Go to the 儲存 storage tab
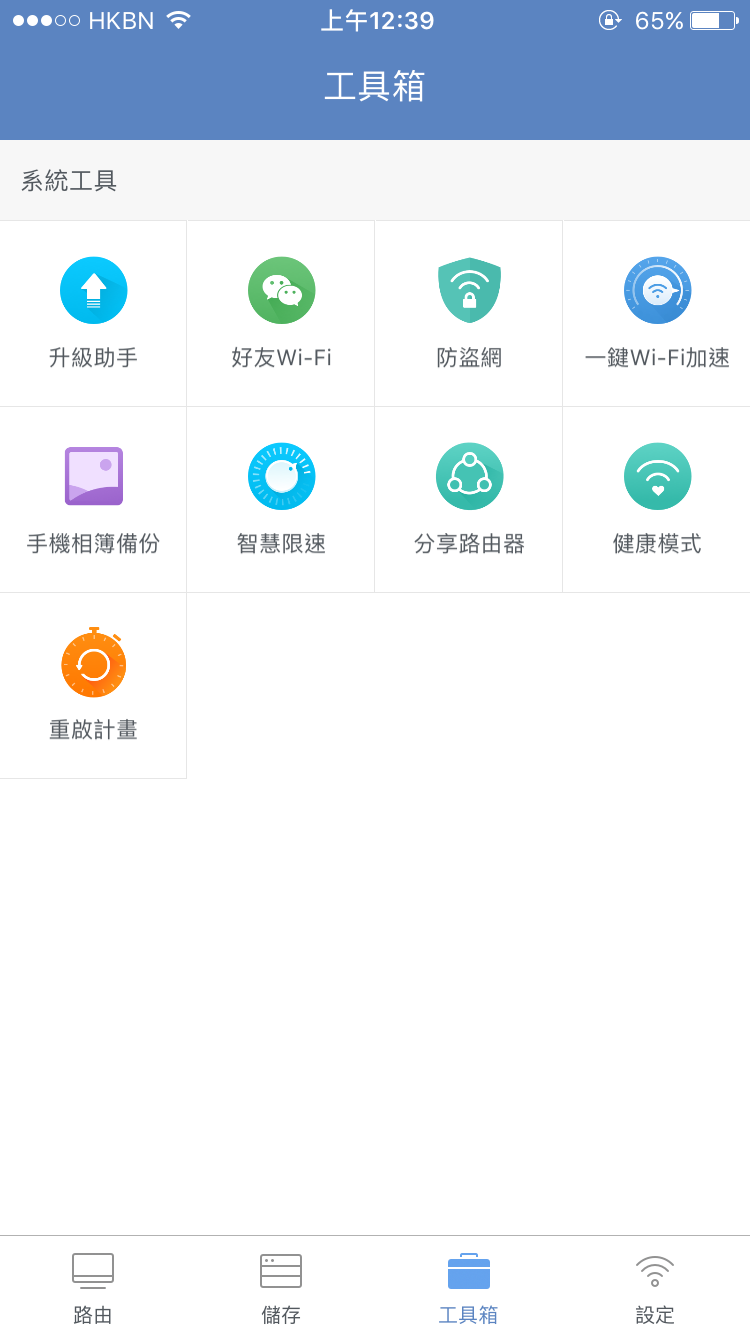Screen dimensions: 750x1334 [281, 1287]
